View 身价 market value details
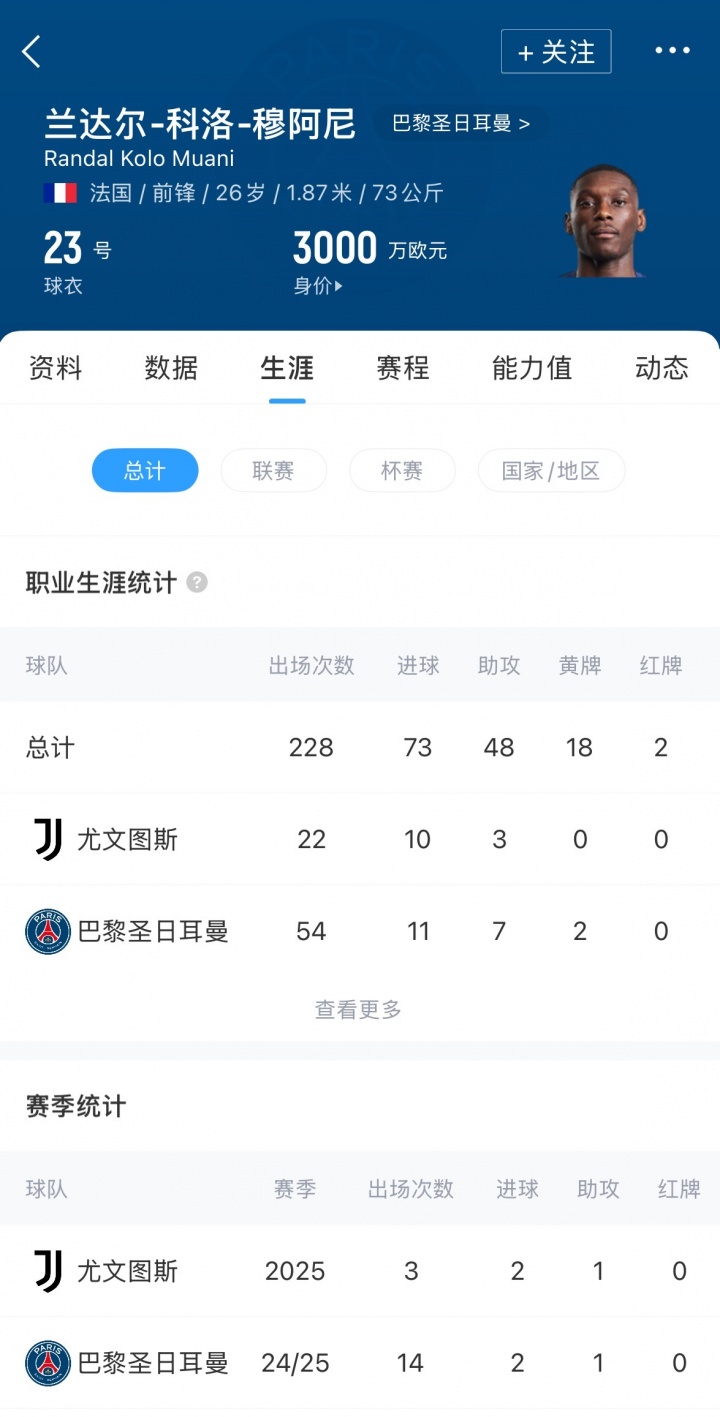Screen dimensions: 720x1417 [318, 286]
